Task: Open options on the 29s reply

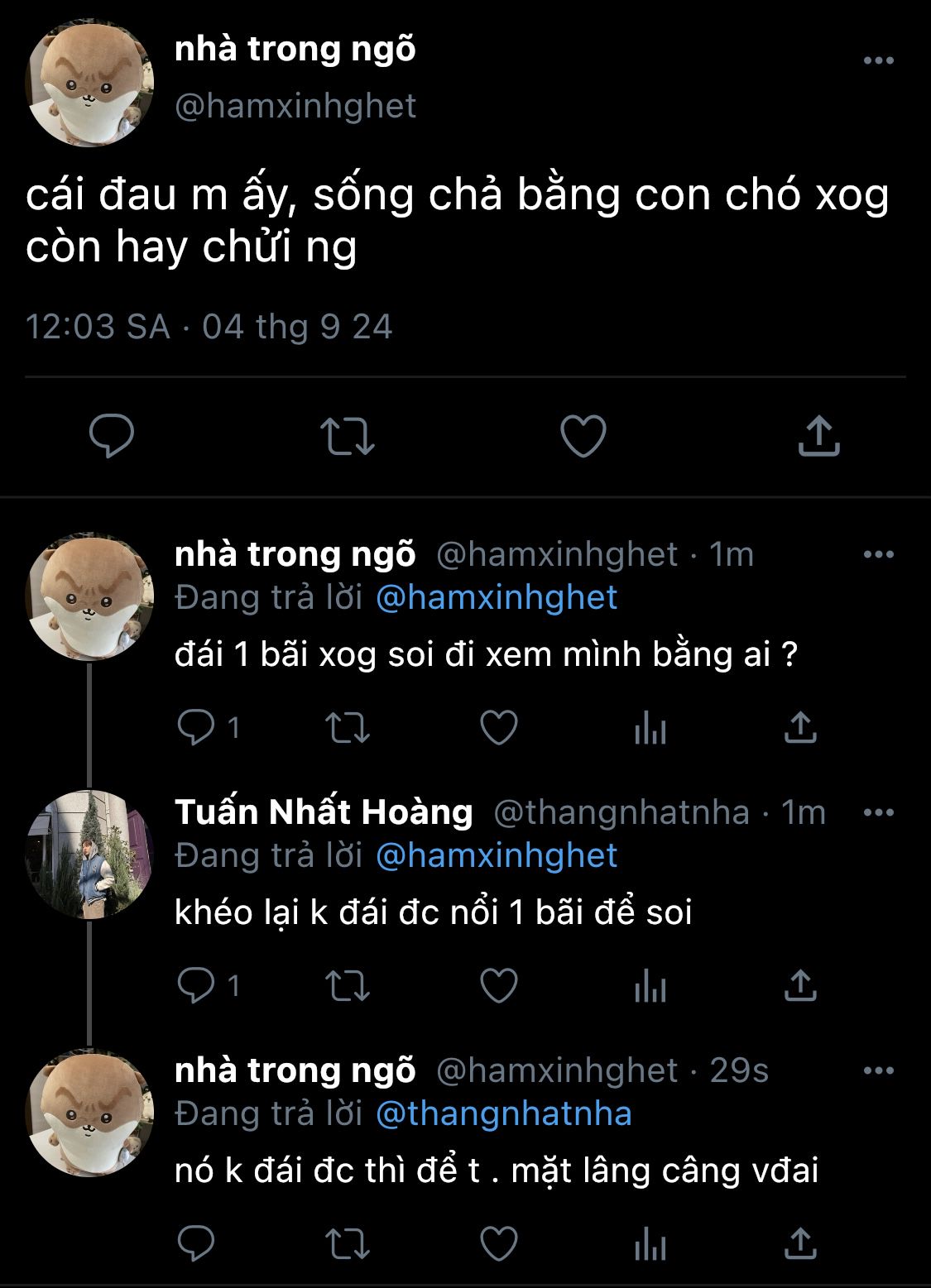Action: (878, 1070)
